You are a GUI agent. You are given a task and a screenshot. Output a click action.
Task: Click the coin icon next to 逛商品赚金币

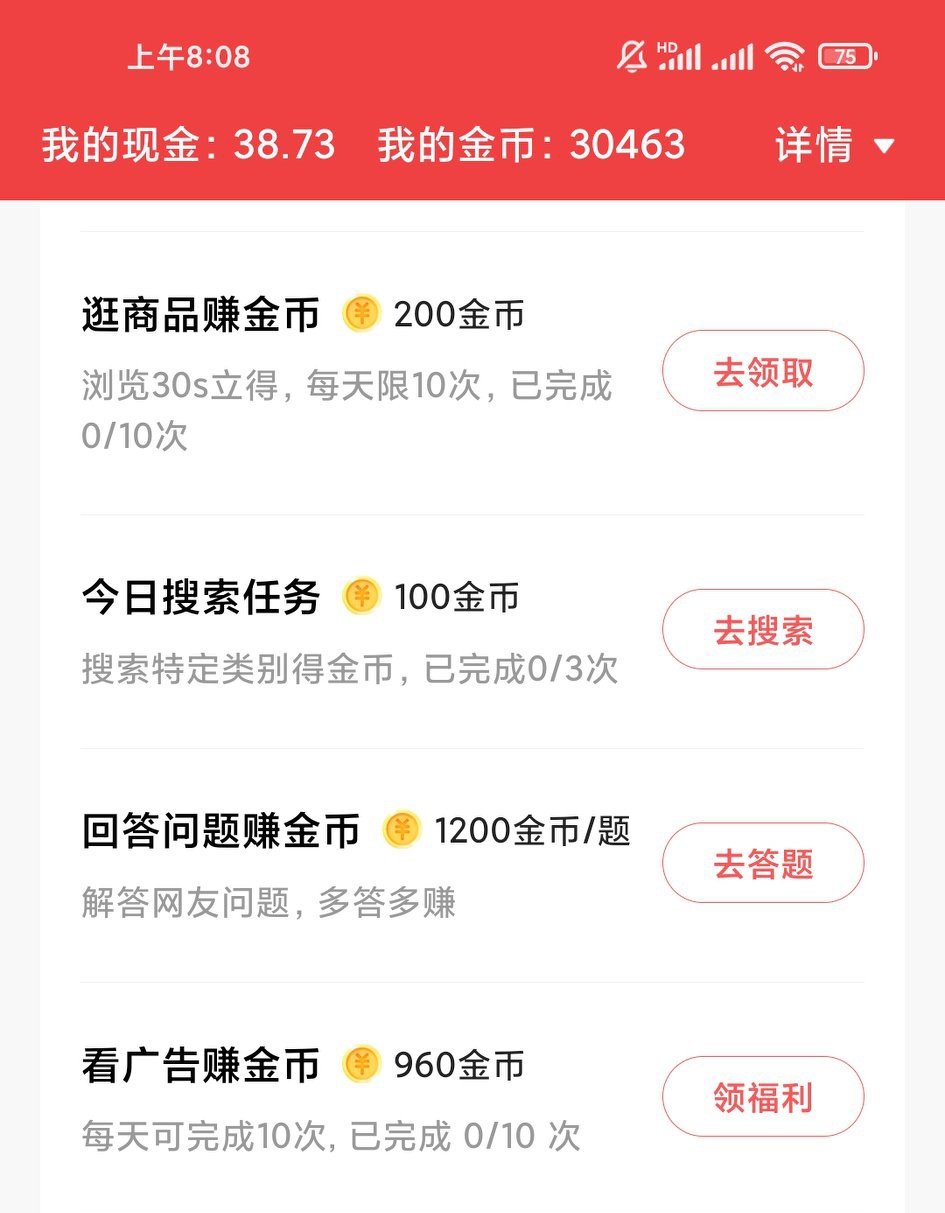pyautogui.click(x=360, y=314)
